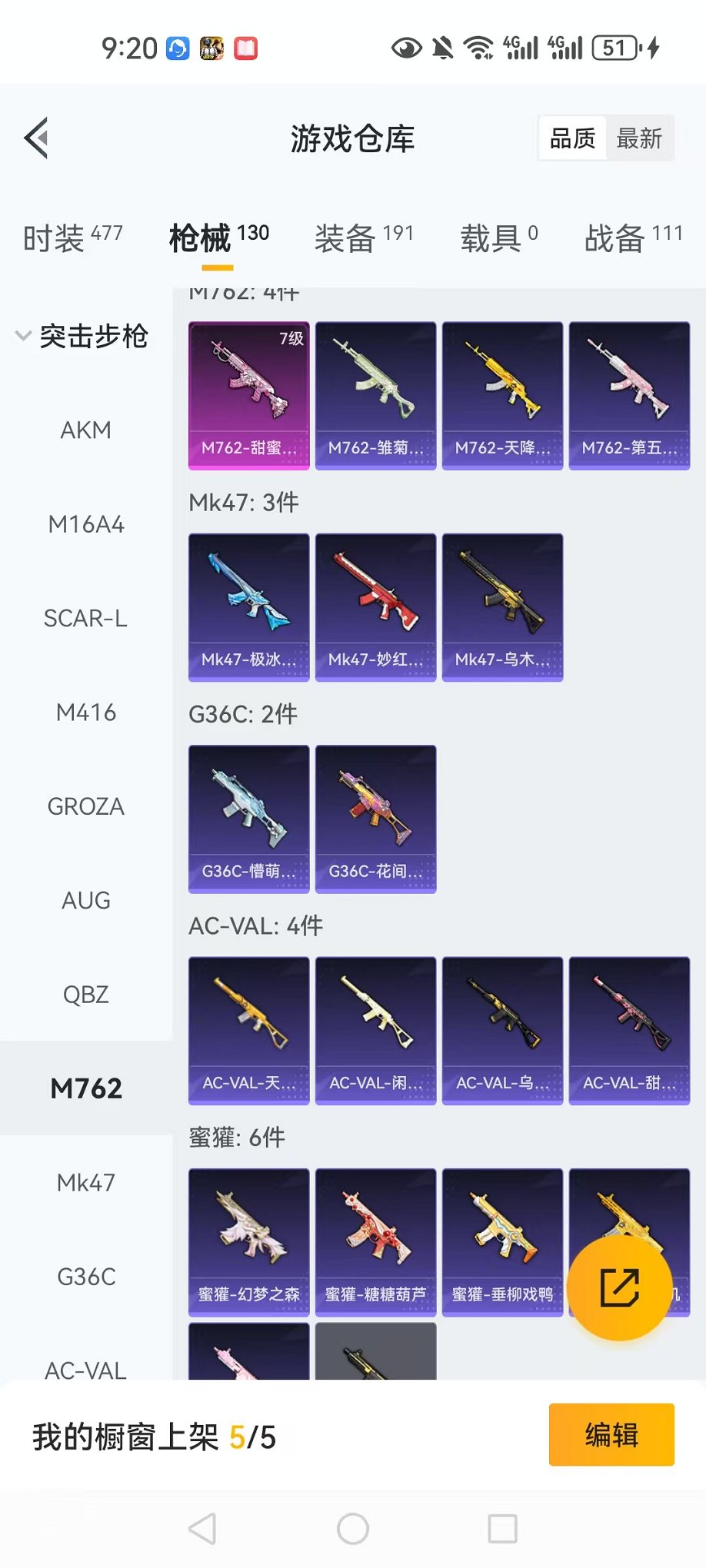Go to the system home screen
706x1568 pixels.
[353, 1529]
